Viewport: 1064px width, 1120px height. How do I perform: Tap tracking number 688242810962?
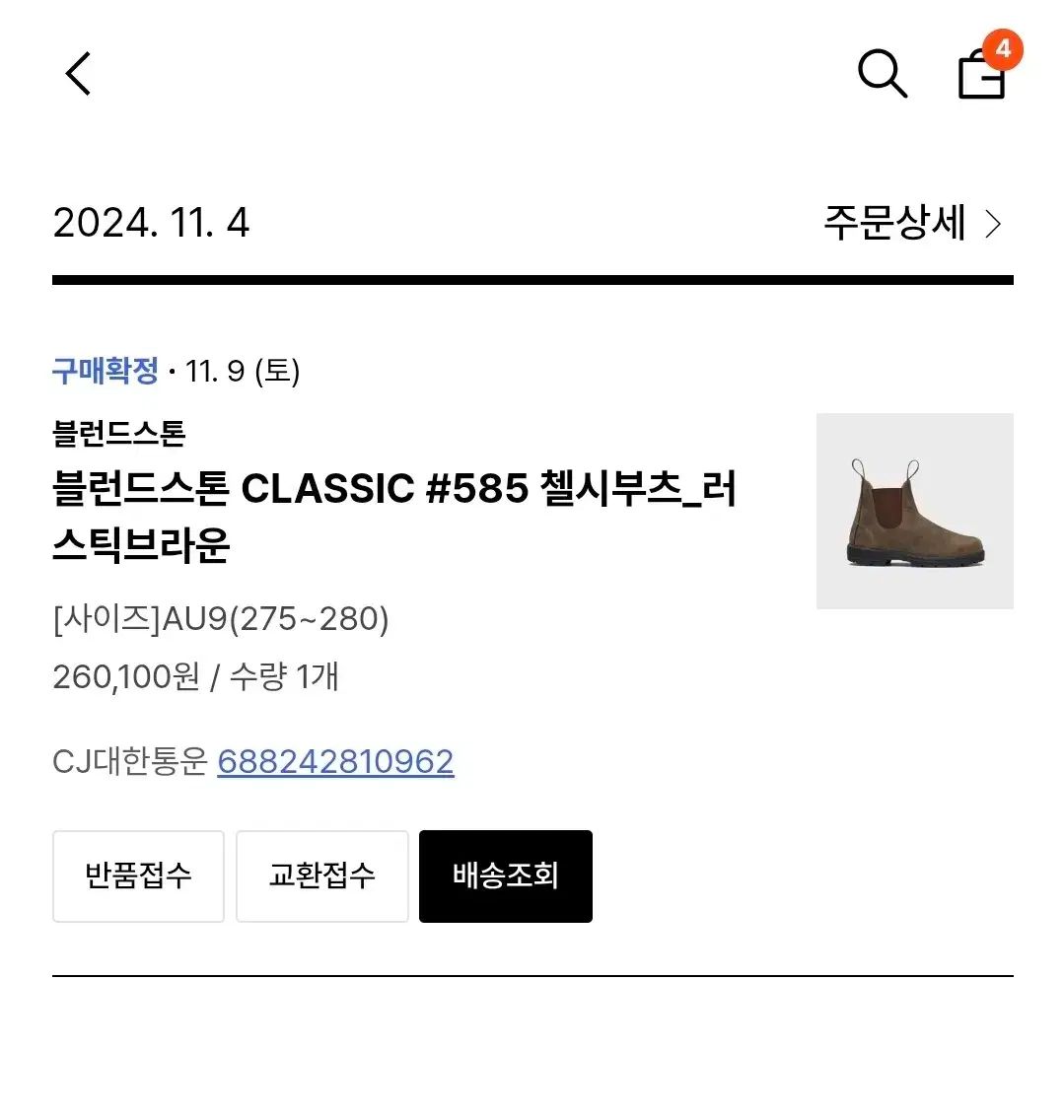tap(335, 761)
